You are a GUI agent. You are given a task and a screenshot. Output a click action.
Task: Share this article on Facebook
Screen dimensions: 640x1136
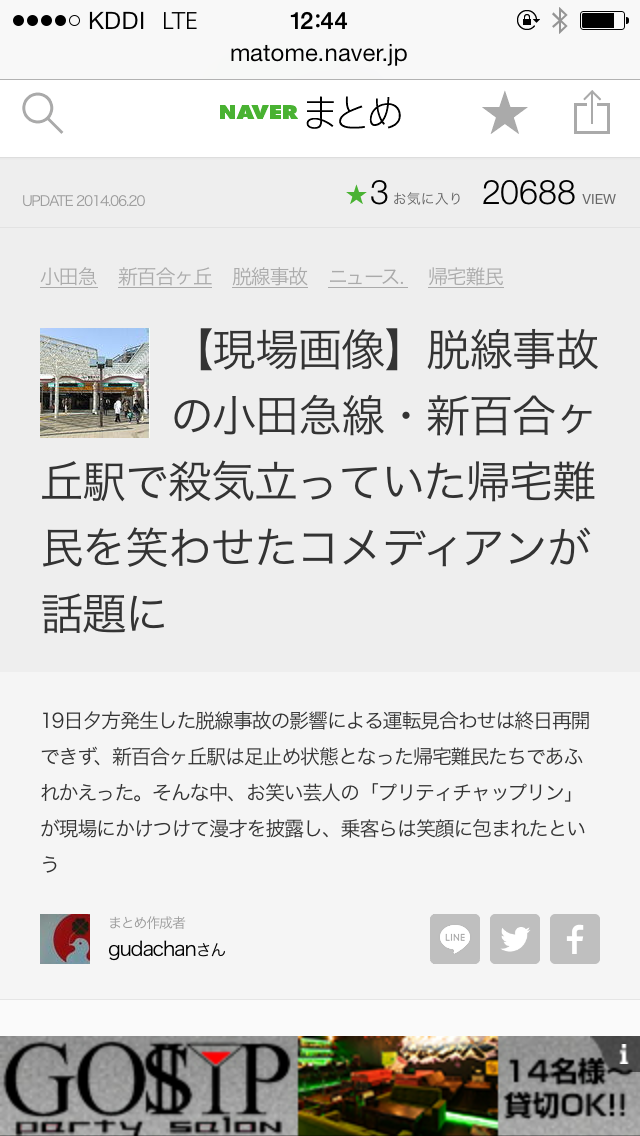[x=575, y=939]
